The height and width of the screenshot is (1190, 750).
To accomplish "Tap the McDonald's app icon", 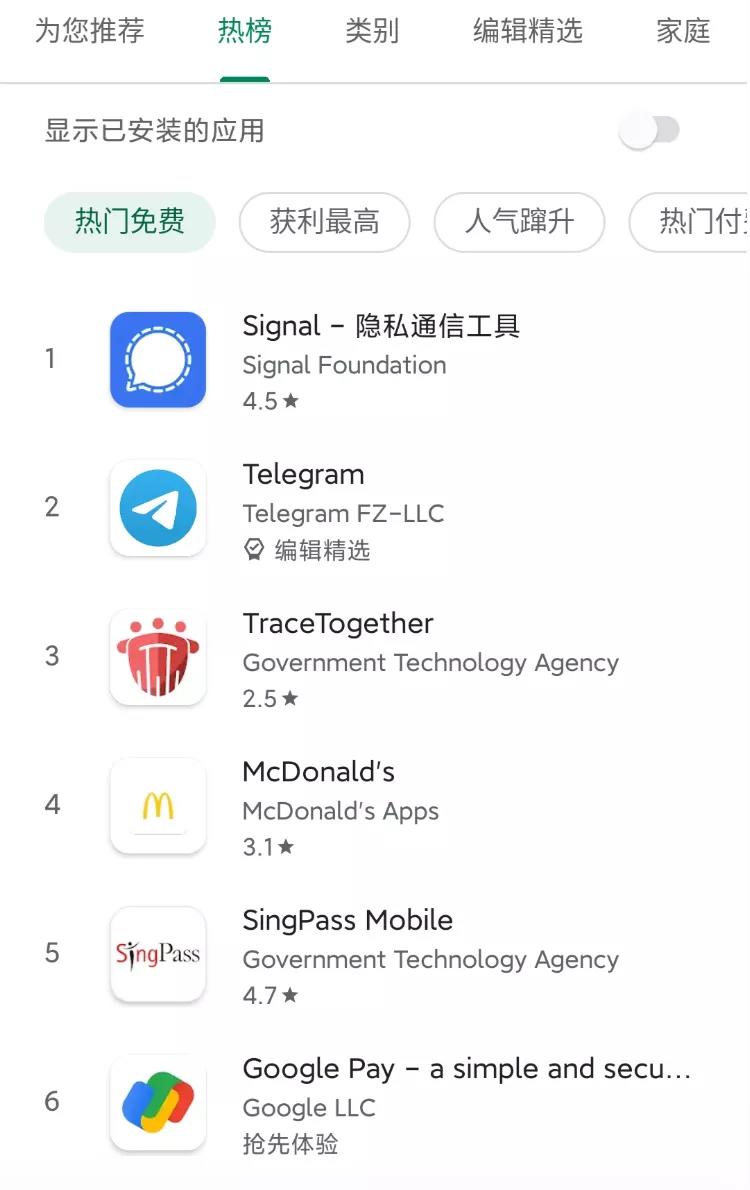I will point(157,806).
